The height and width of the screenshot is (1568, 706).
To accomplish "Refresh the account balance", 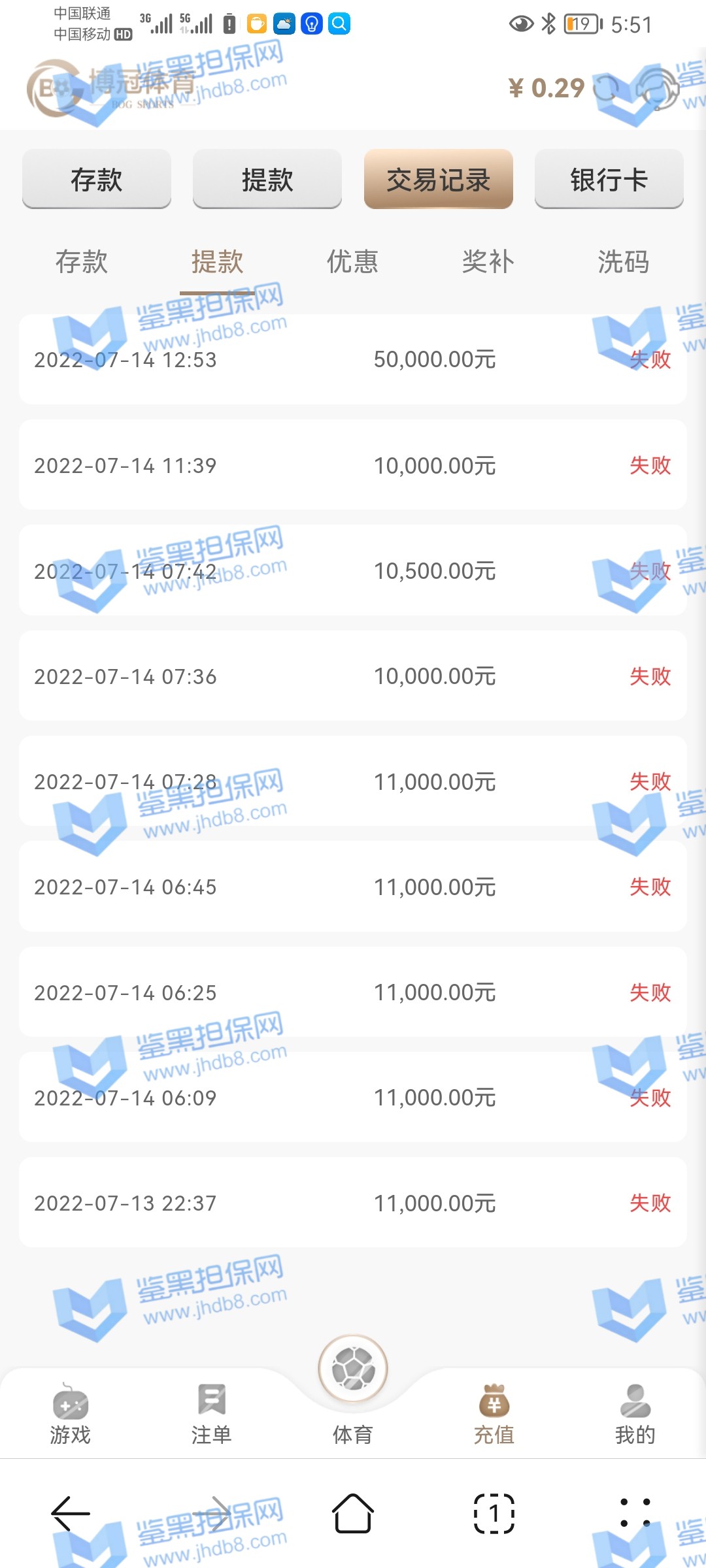I will (x=606, y=88).
